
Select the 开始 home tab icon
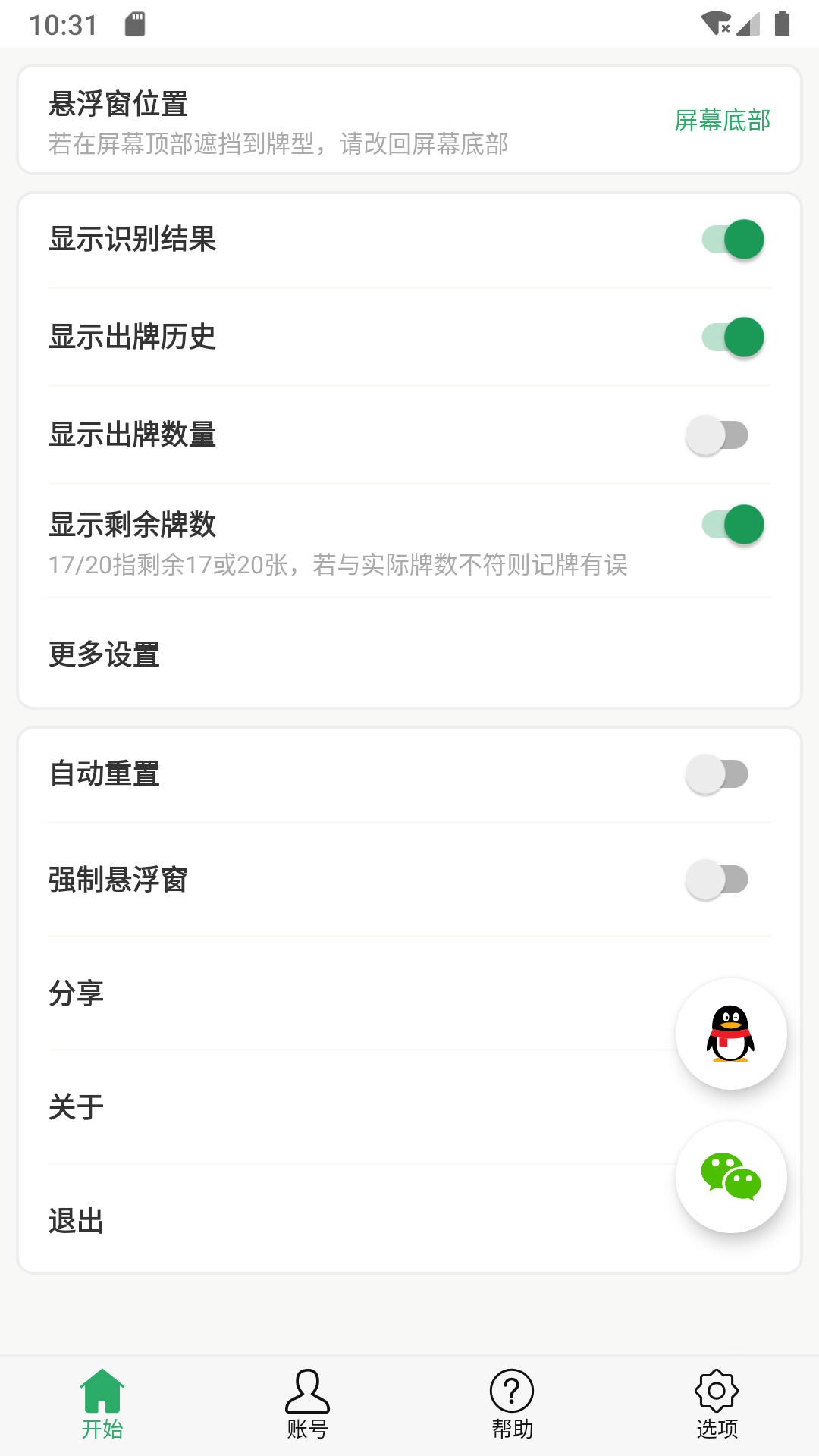pyautogui.click(x=103, y=1394)
